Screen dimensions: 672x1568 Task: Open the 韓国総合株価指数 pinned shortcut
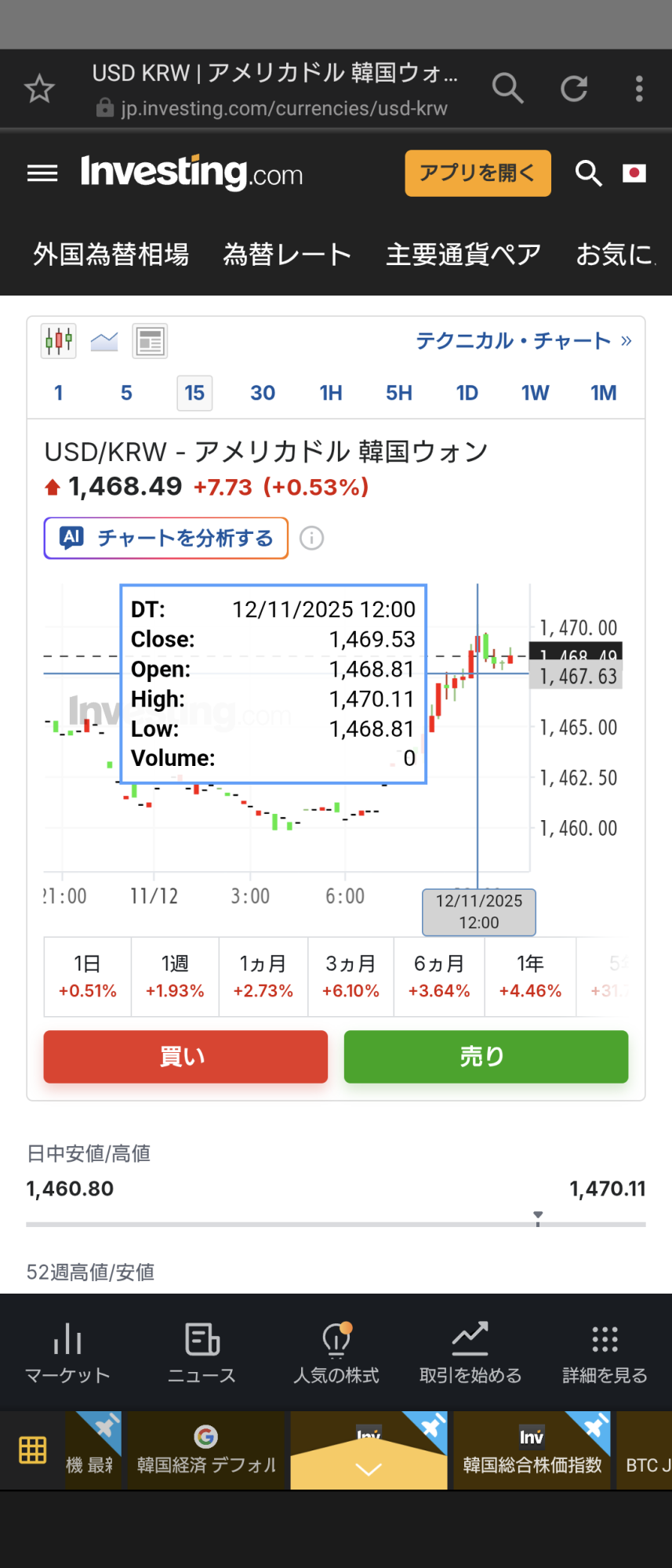click(x=532, y=1450)
